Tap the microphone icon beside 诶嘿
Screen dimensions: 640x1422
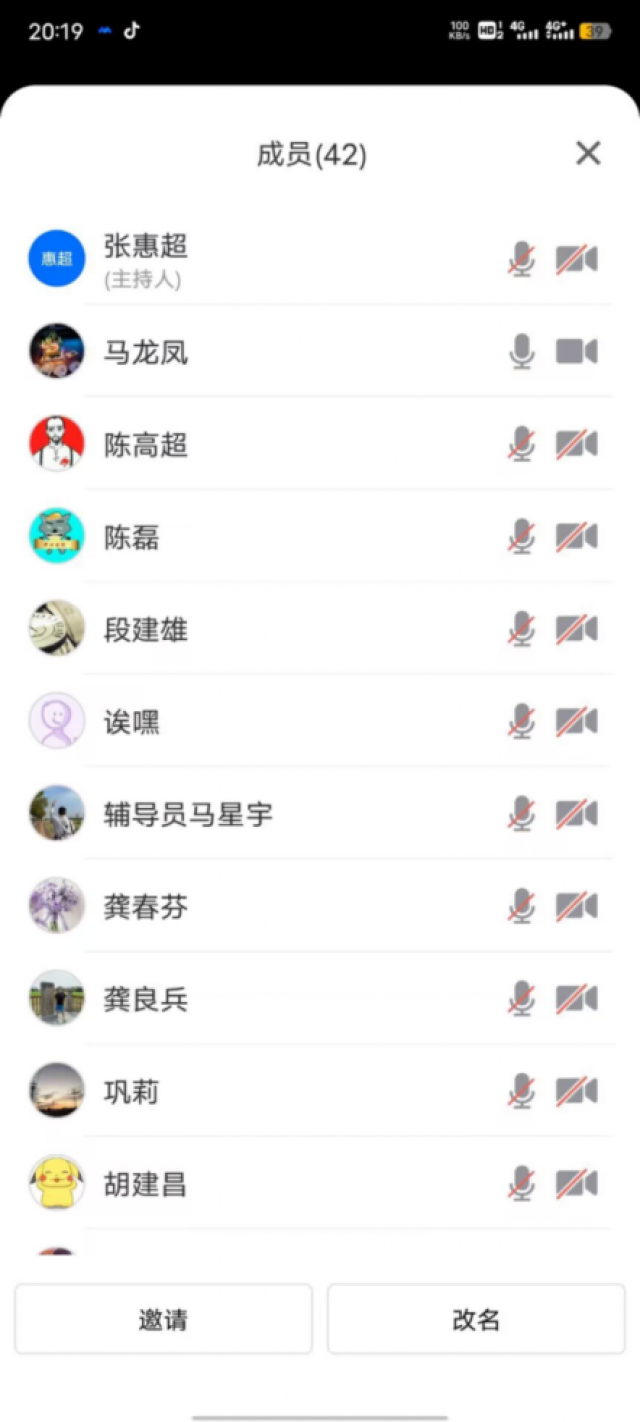pos(521,722)
